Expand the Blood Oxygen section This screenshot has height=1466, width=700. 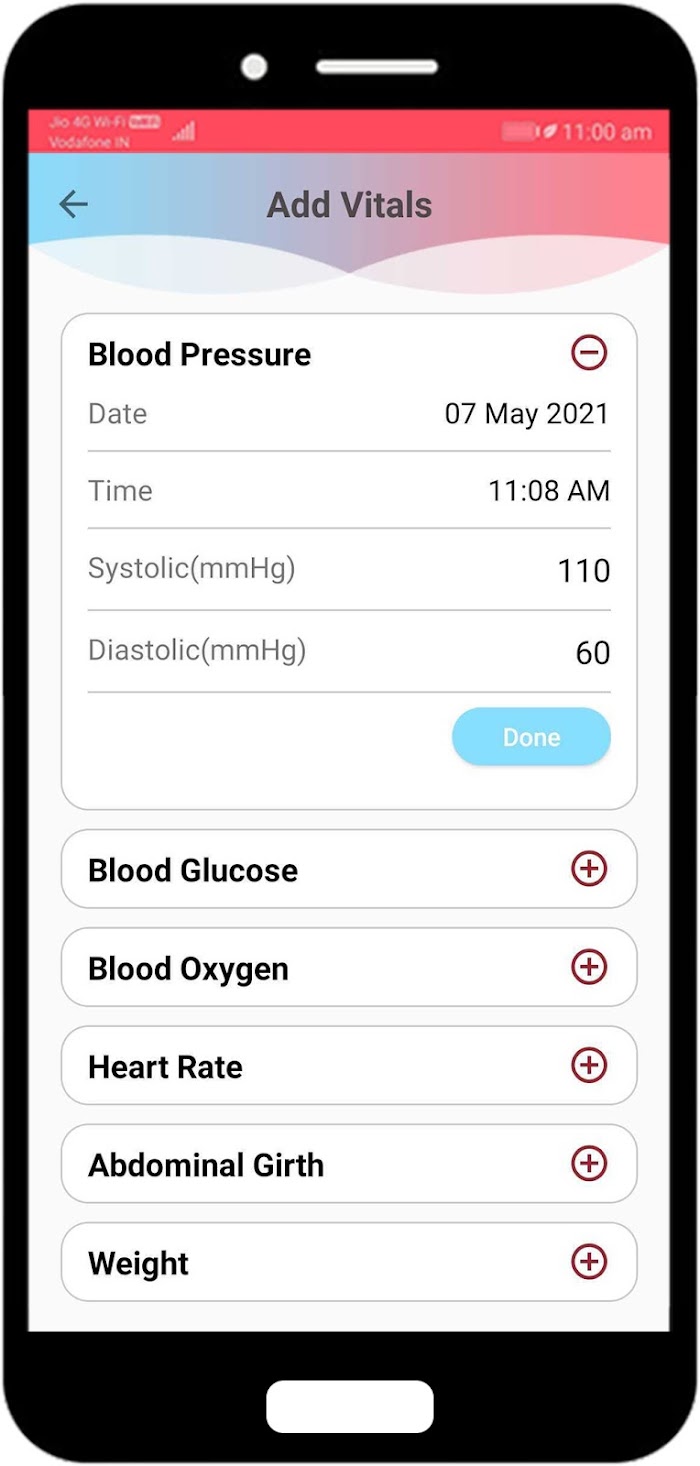pyautogui.click(x=589, y=967)
